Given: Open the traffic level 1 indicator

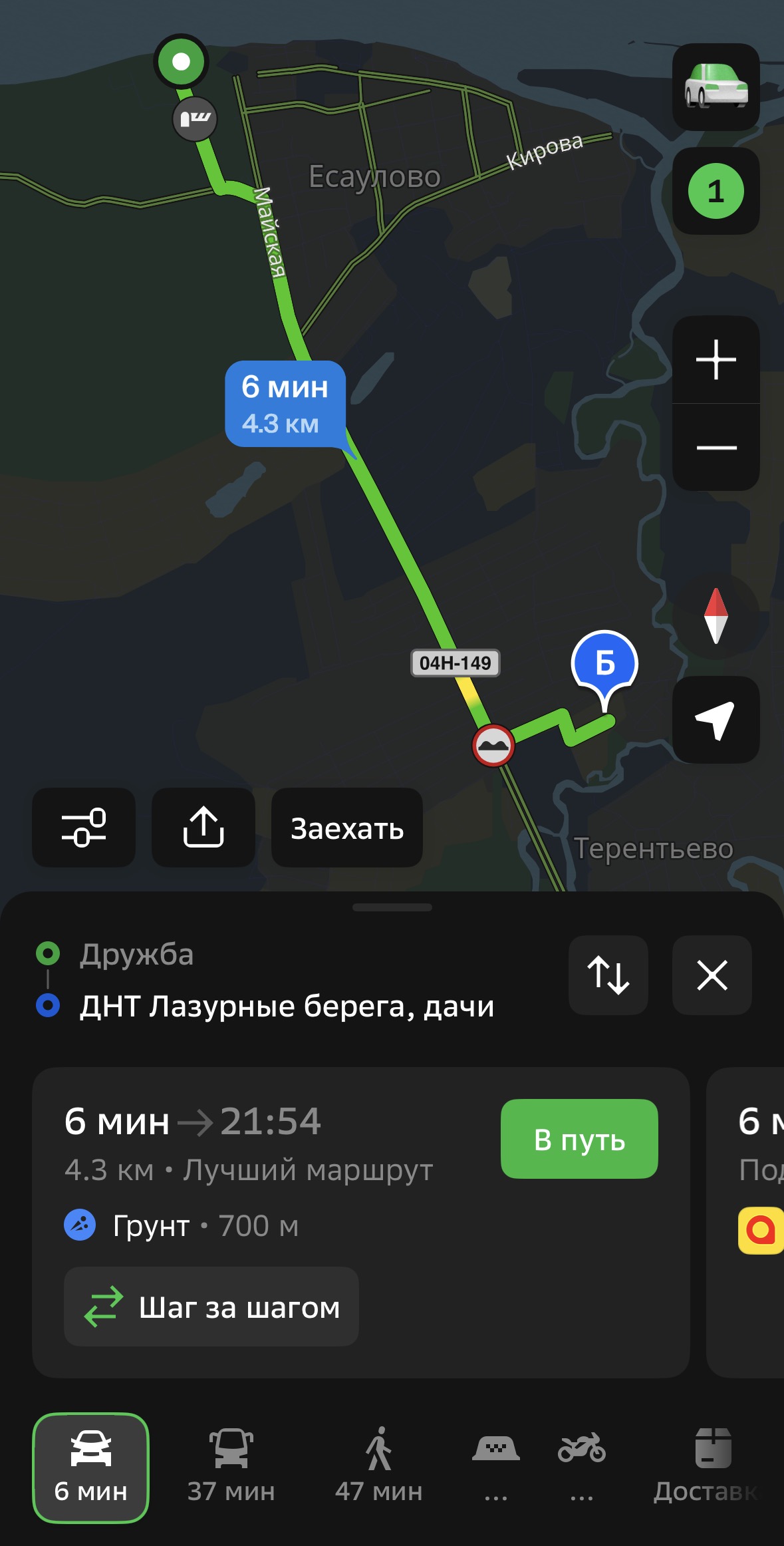Looking at the screenshot, I should tap(716, 191).
